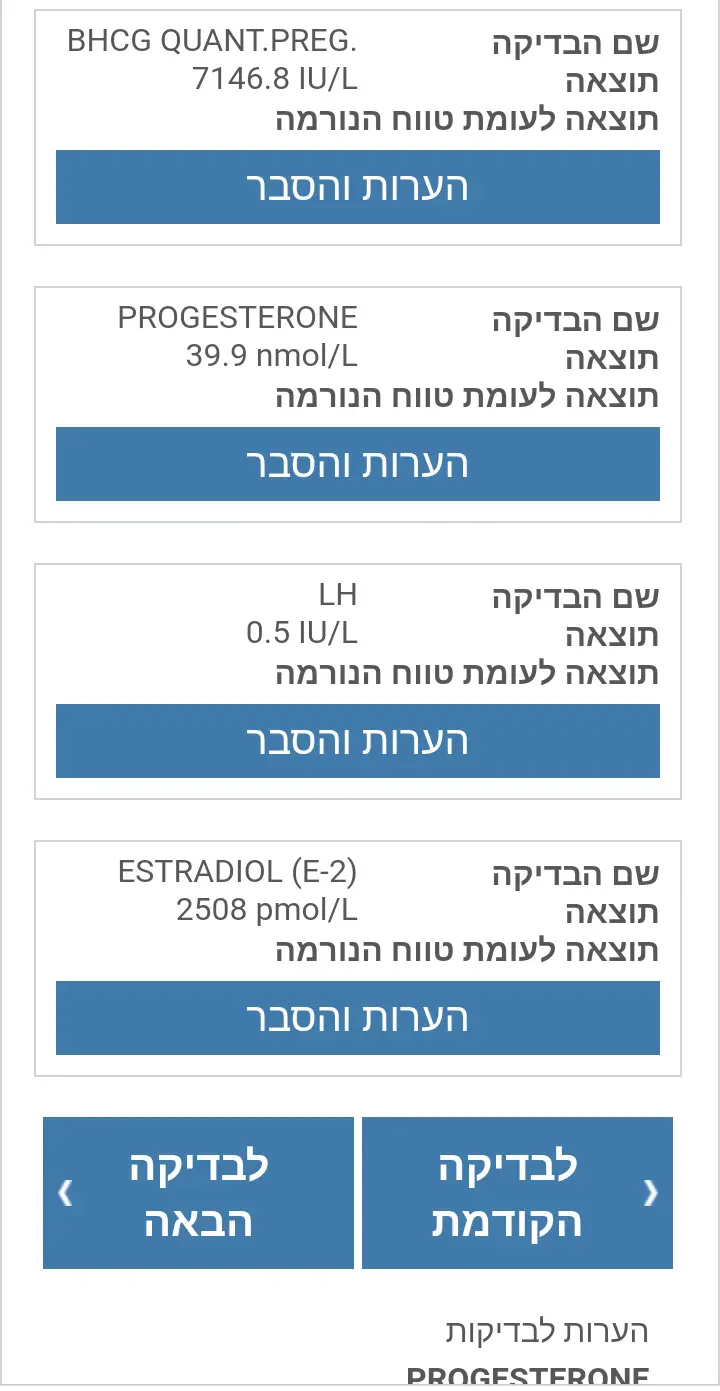
Task: Return to לבדיקה הקודמת
Action: (517, 1193)
